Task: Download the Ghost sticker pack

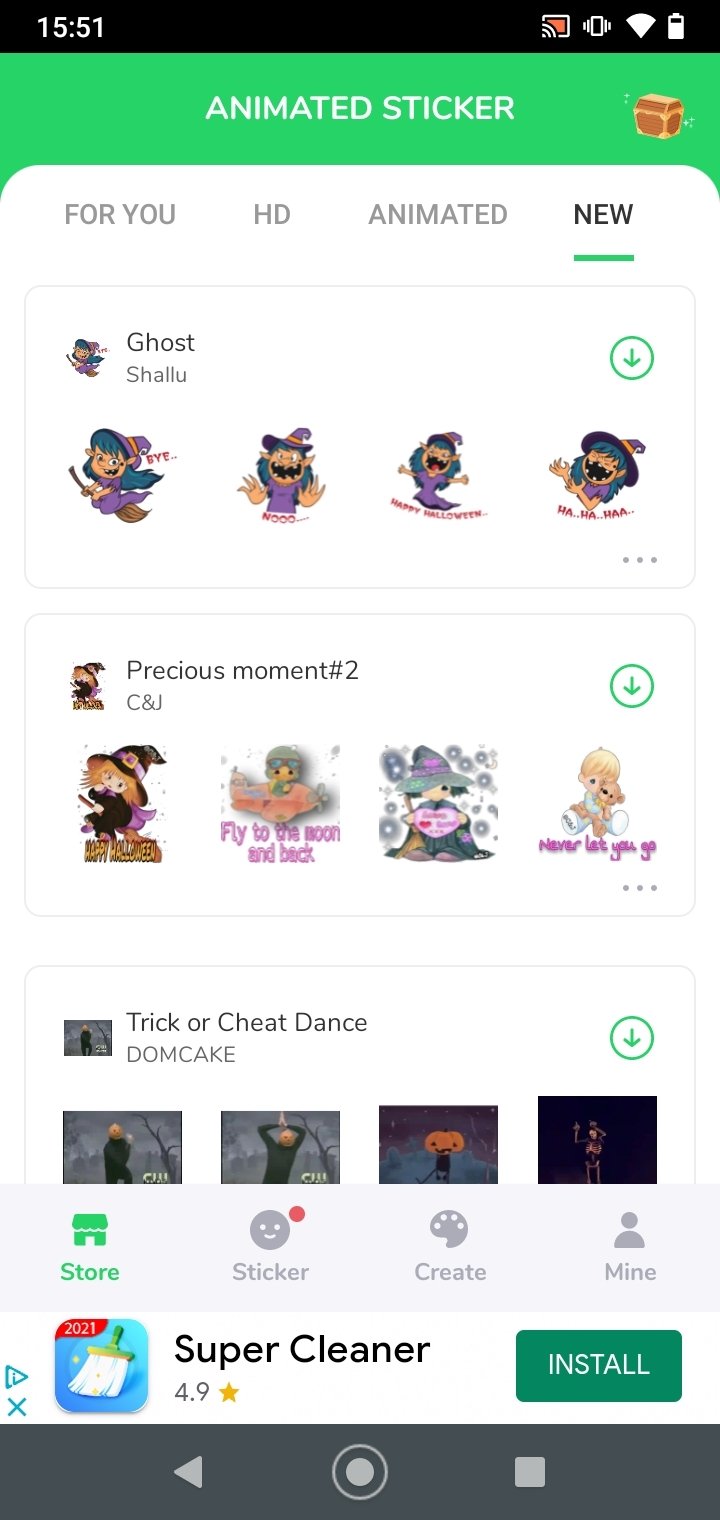Action: [x=632, y=358]
